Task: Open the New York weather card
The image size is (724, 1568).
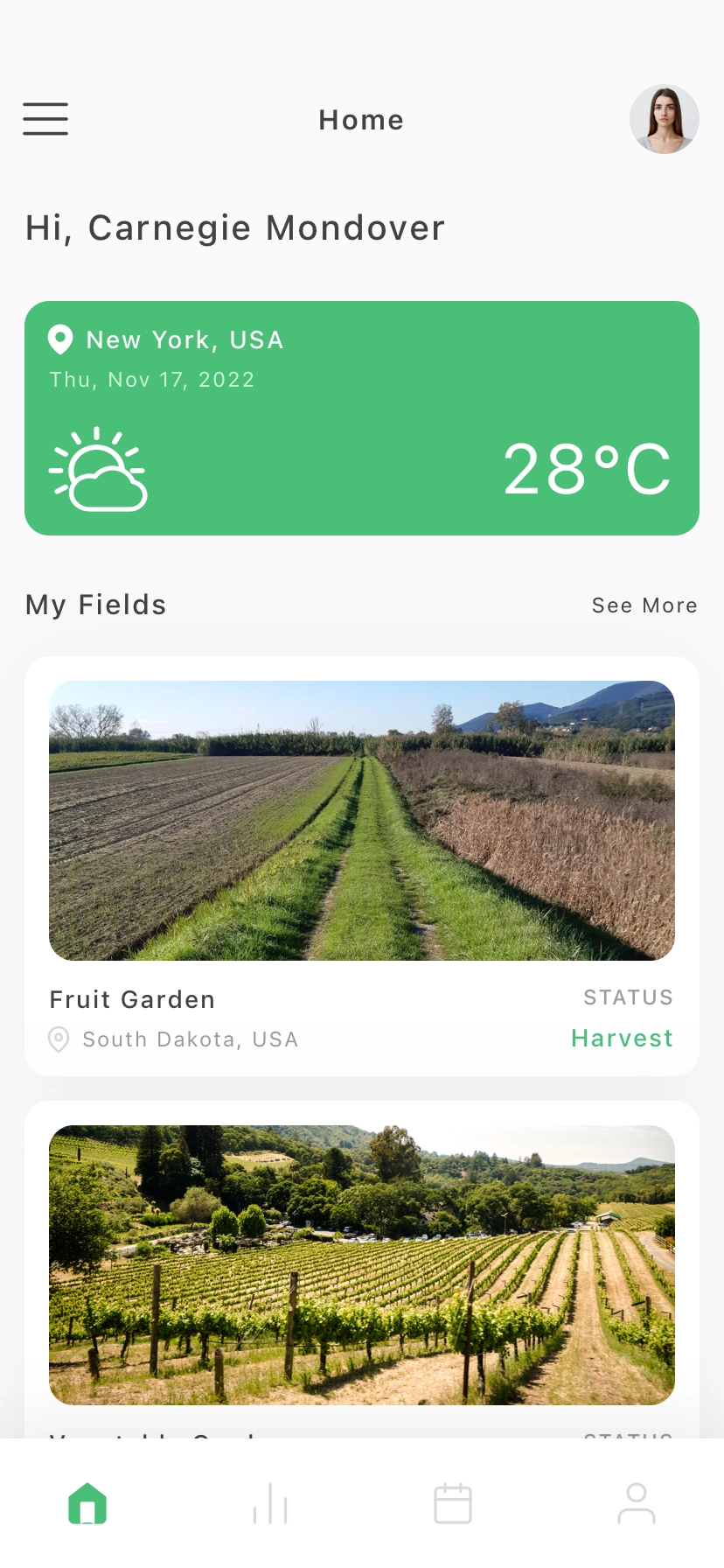Action: tap(362, 418)
